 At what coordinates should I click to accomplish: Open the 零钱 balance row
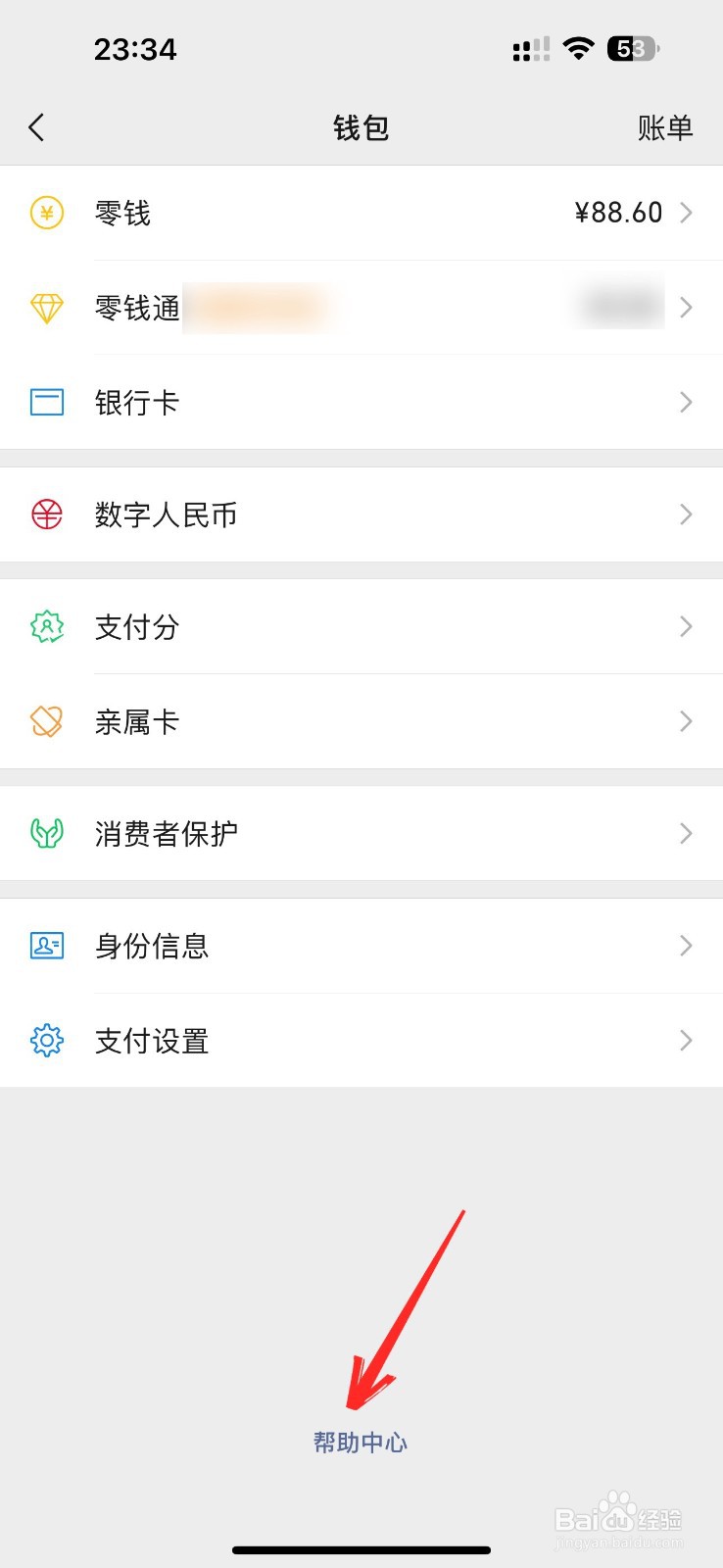coord(361,213)
